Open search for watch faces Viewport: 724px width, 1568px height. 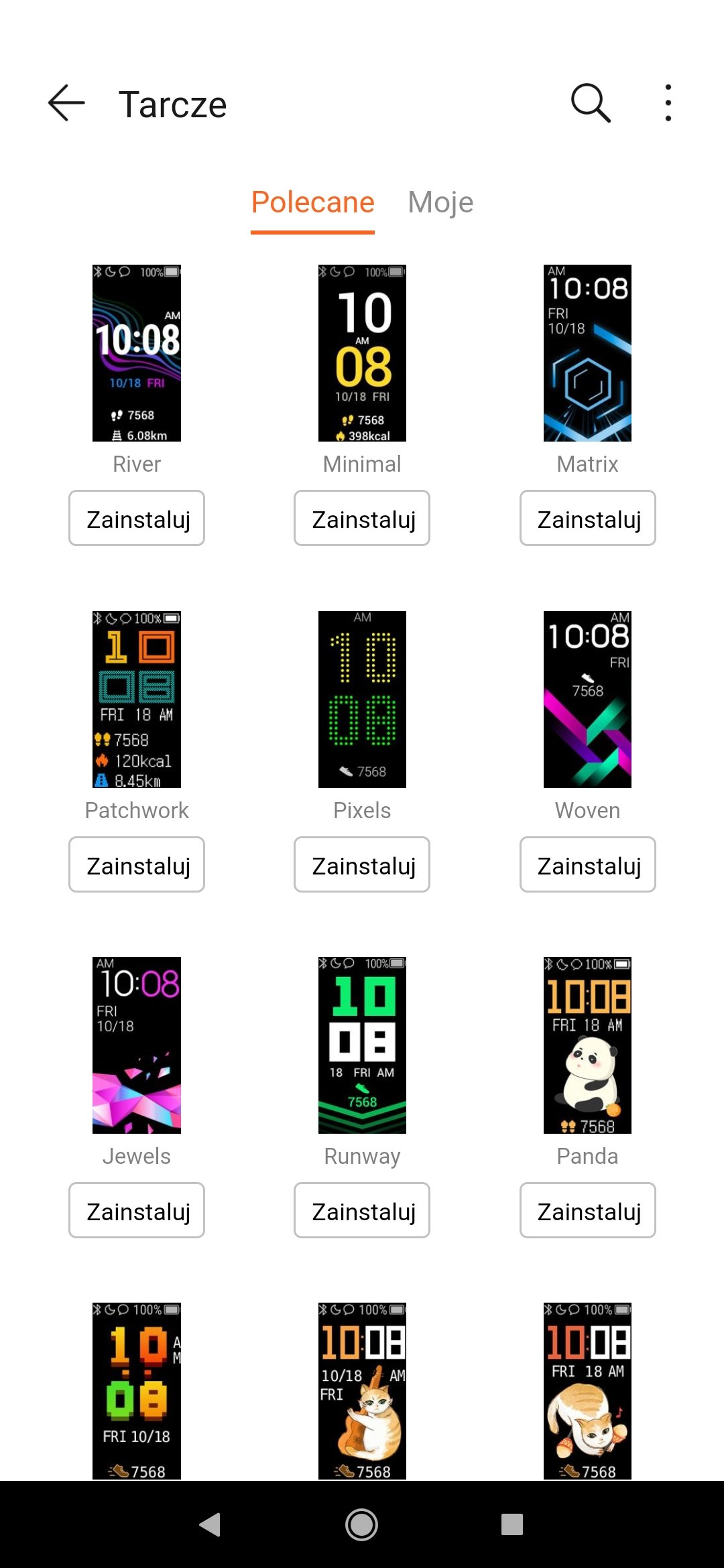591,103
